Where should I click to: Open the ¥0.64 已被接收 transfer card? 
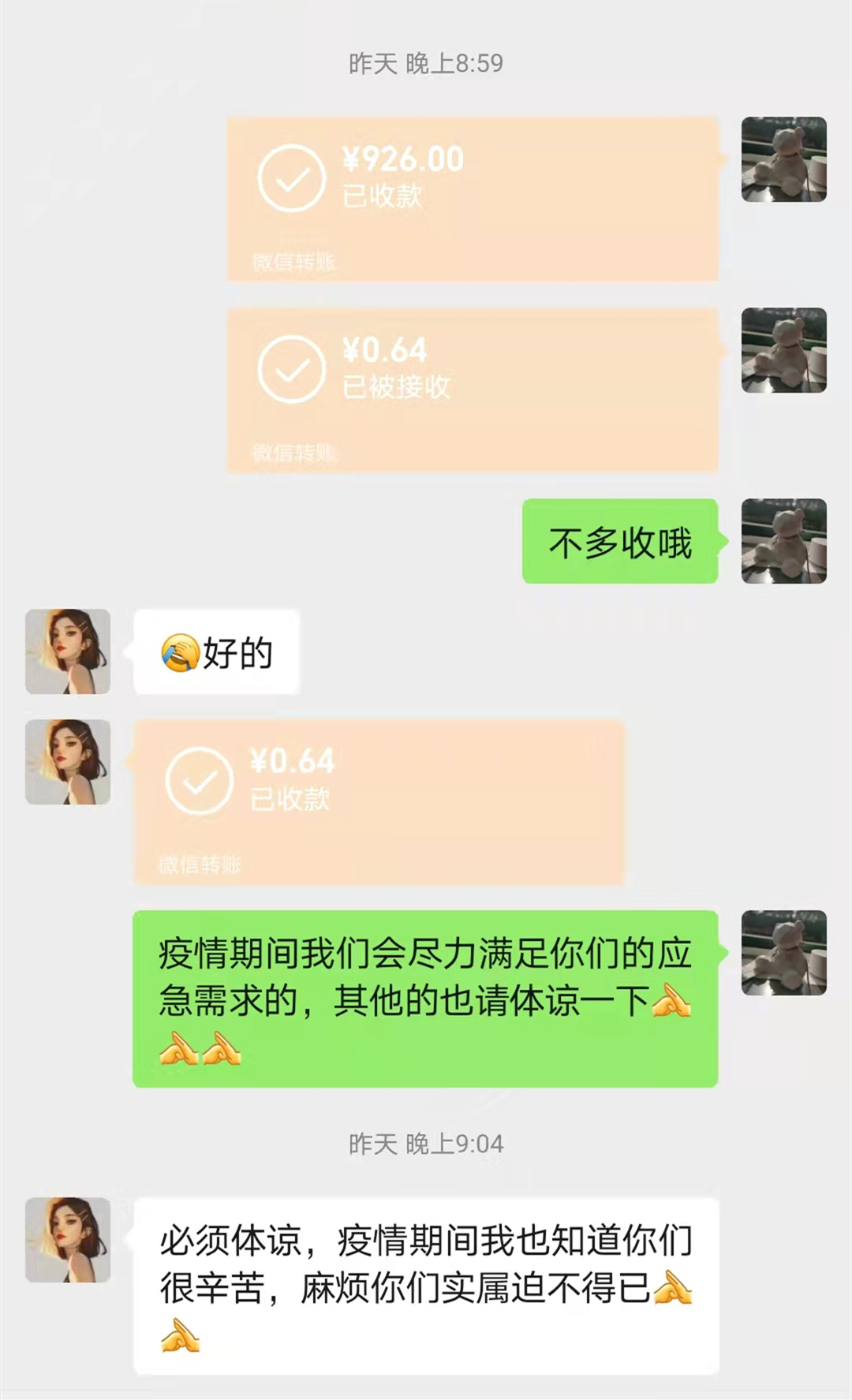coord(472,390)
